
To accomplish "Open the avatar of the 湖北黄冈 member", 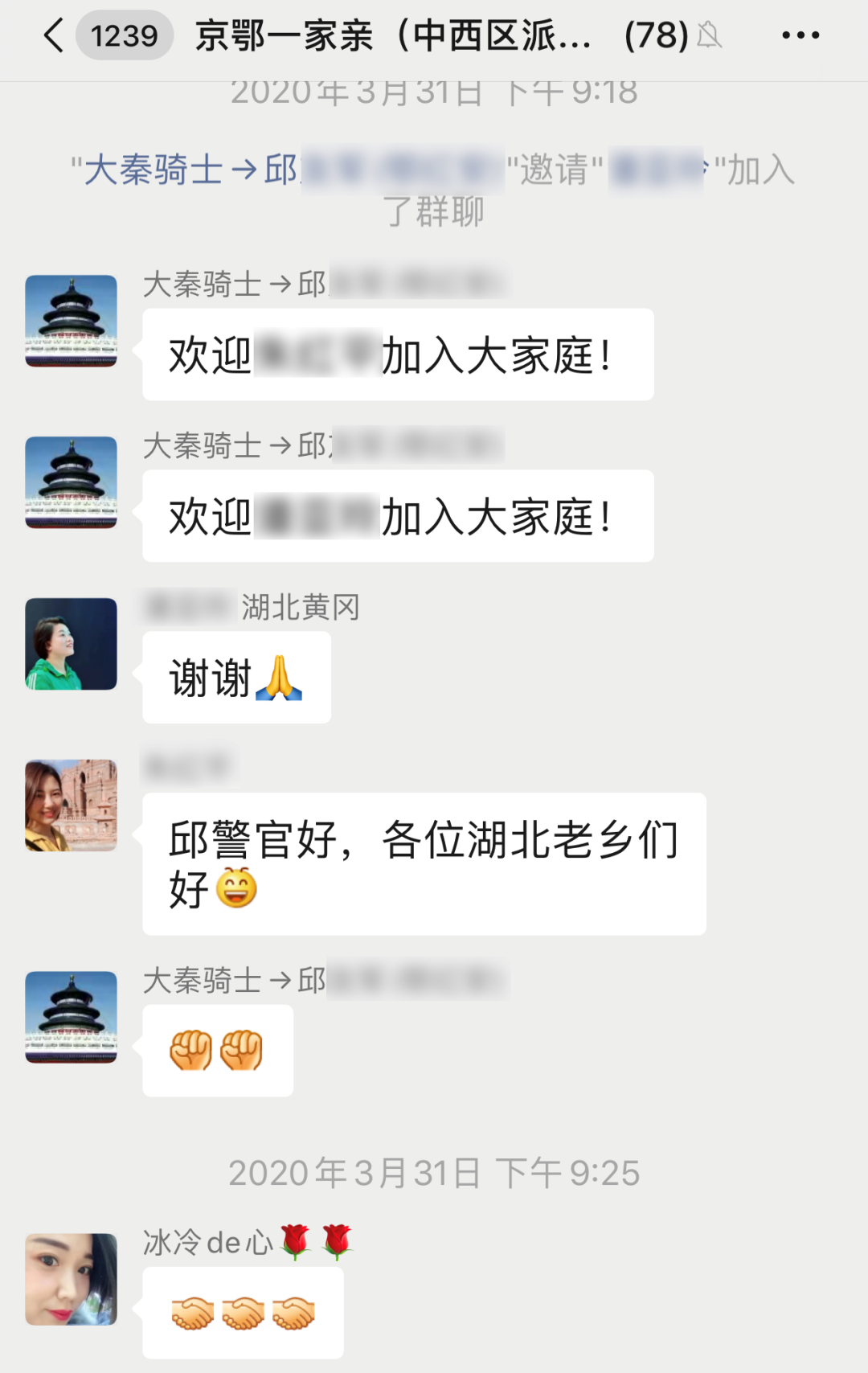I will (x=71, y=644).
